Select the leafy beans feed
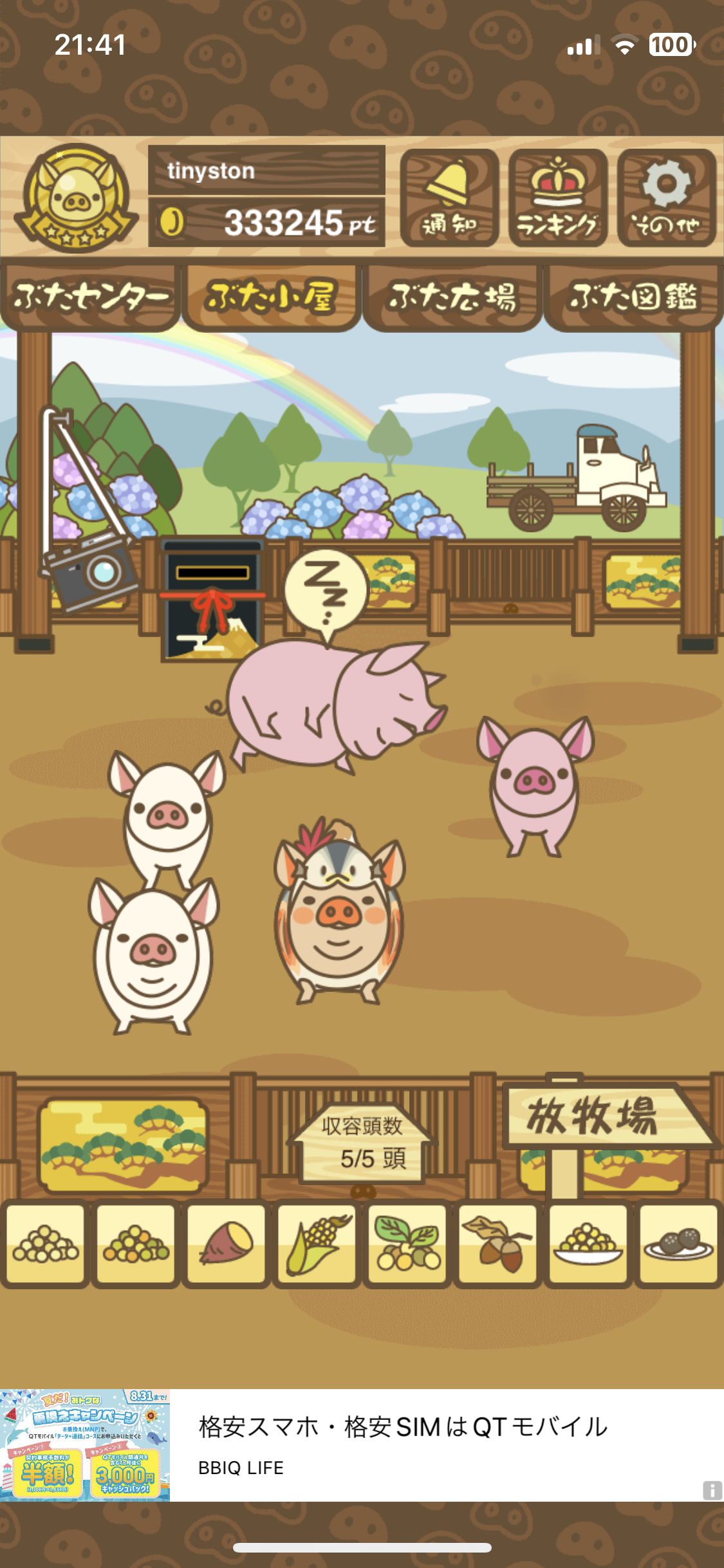Screen dimensions: 724x1568 coord(407,1244)
